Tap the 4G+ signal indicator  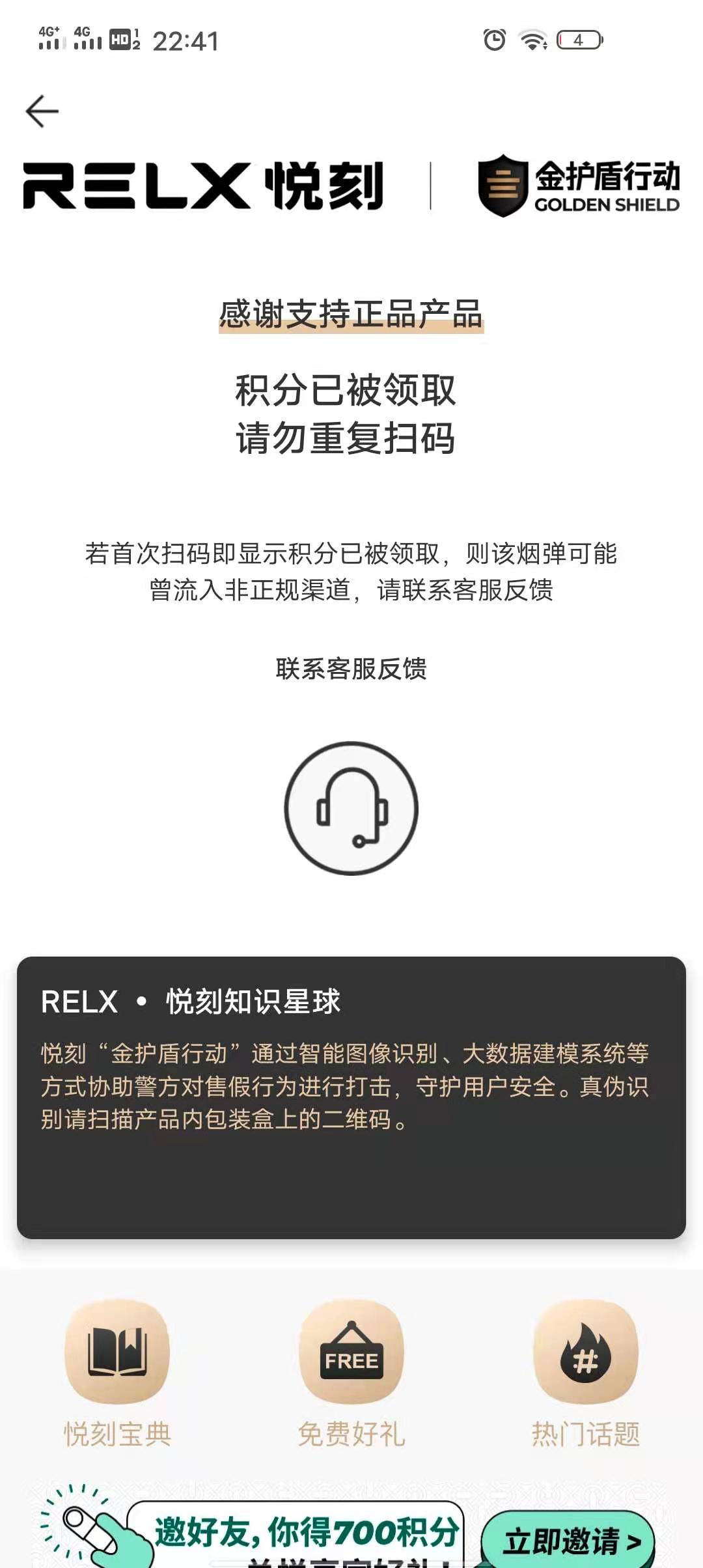coord(52,39)
